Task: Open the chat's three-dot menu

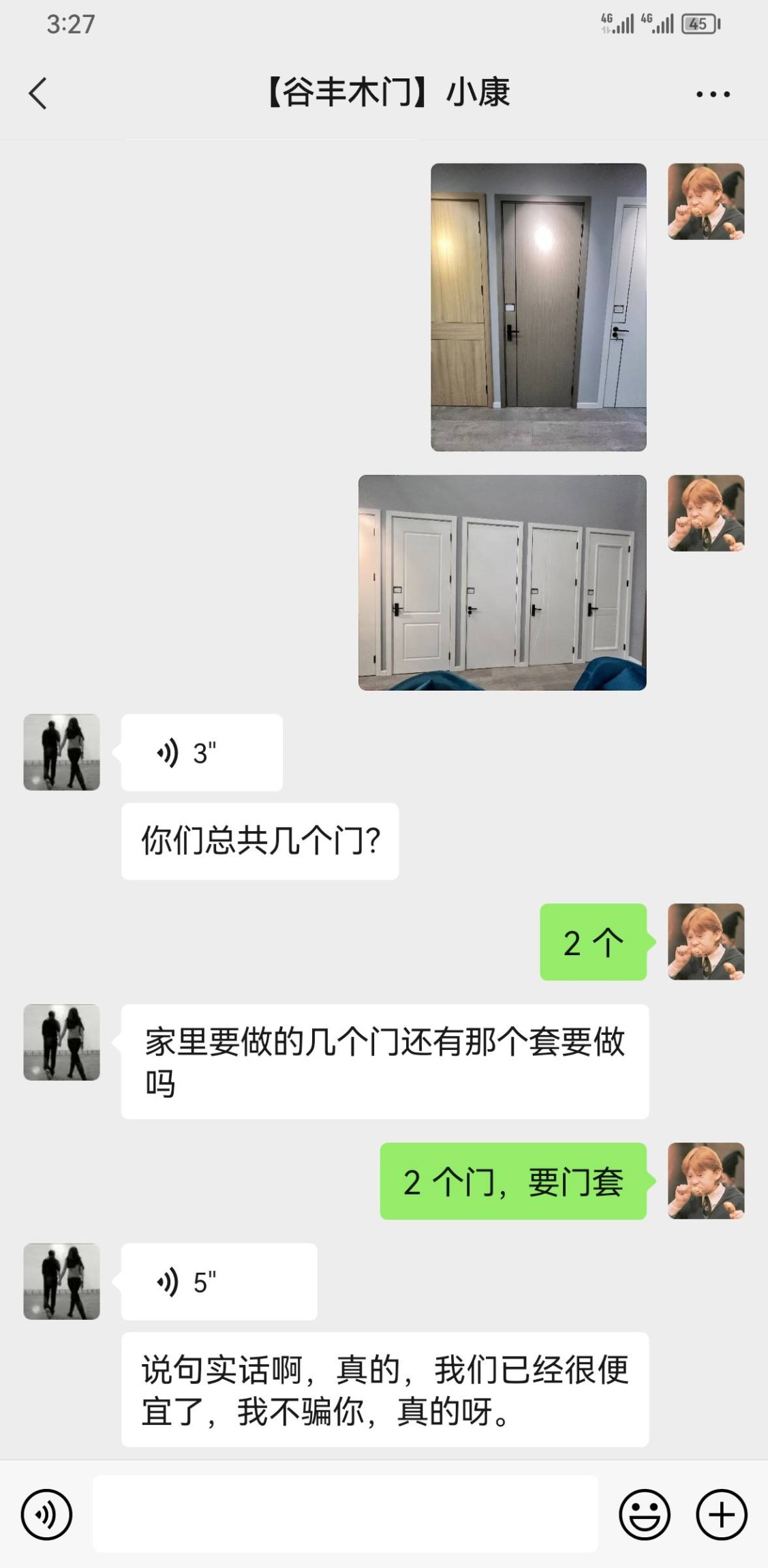Action: click(x=713, y=94)
